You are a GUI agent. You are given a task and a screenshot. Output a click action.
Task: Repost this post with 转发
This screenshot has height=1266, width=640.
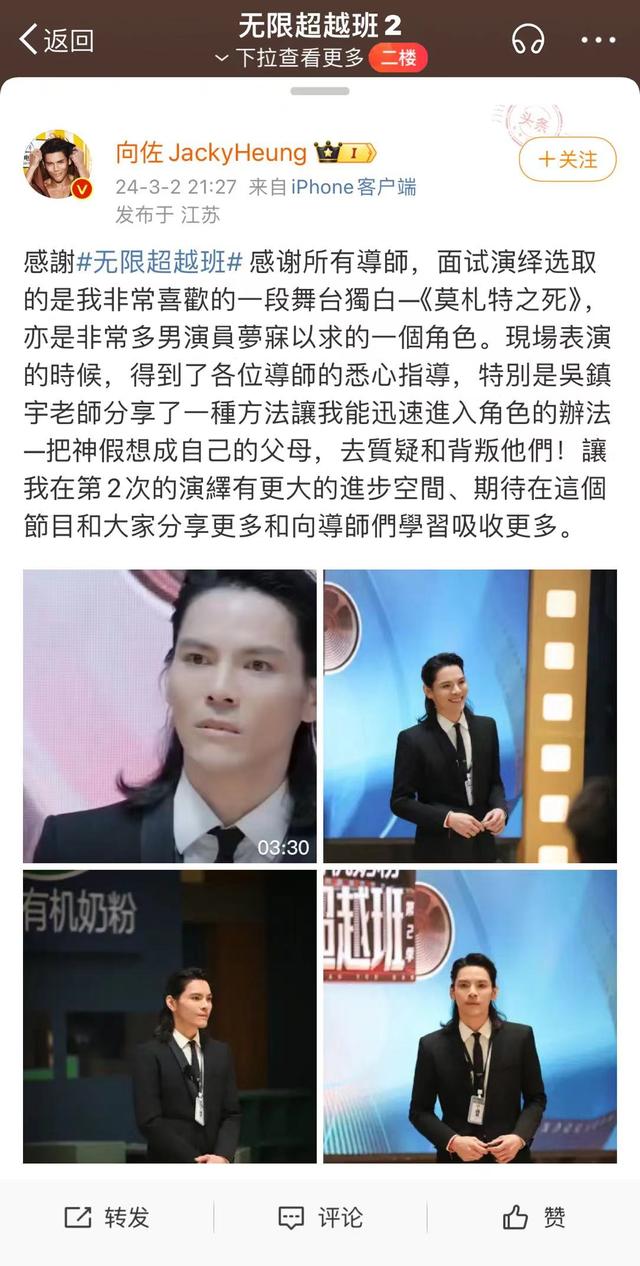[107, 1217]
